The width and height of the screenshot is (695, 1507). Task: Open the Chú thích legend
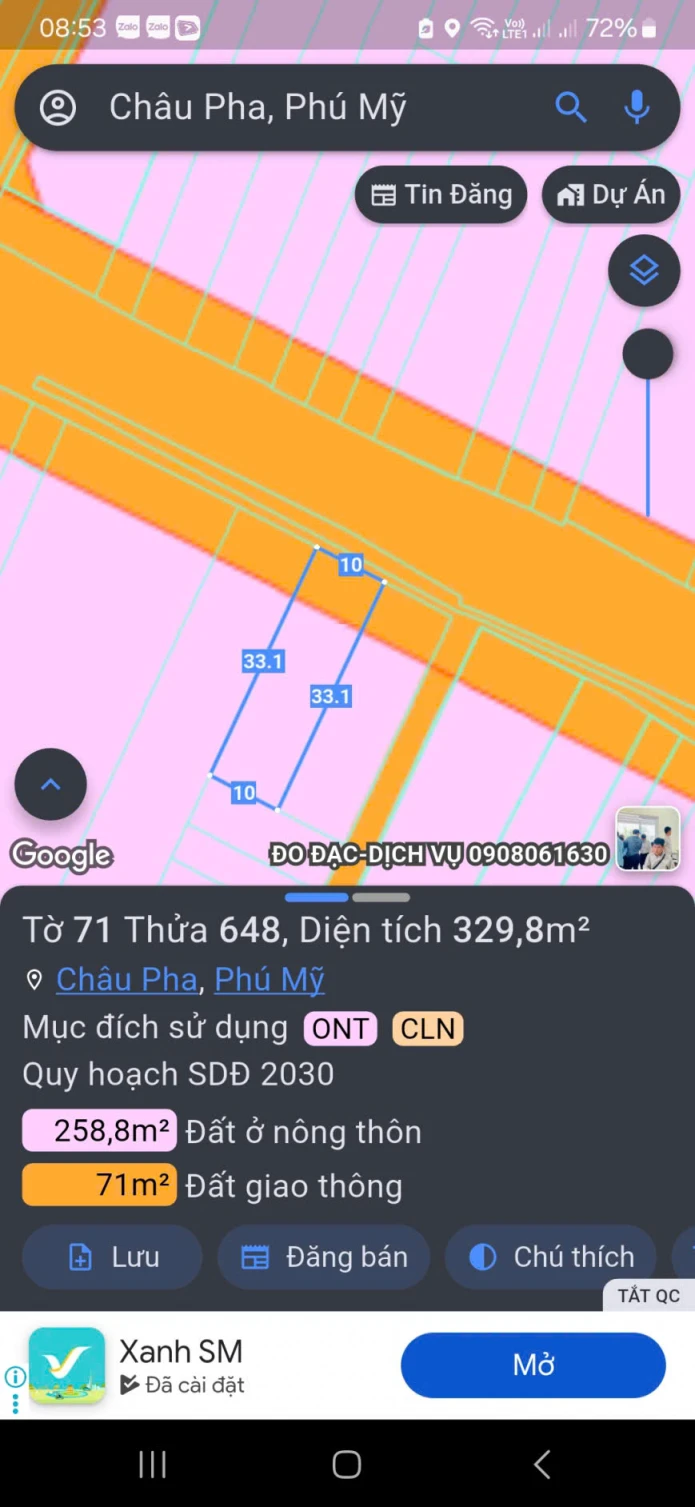pos(551,1257)
